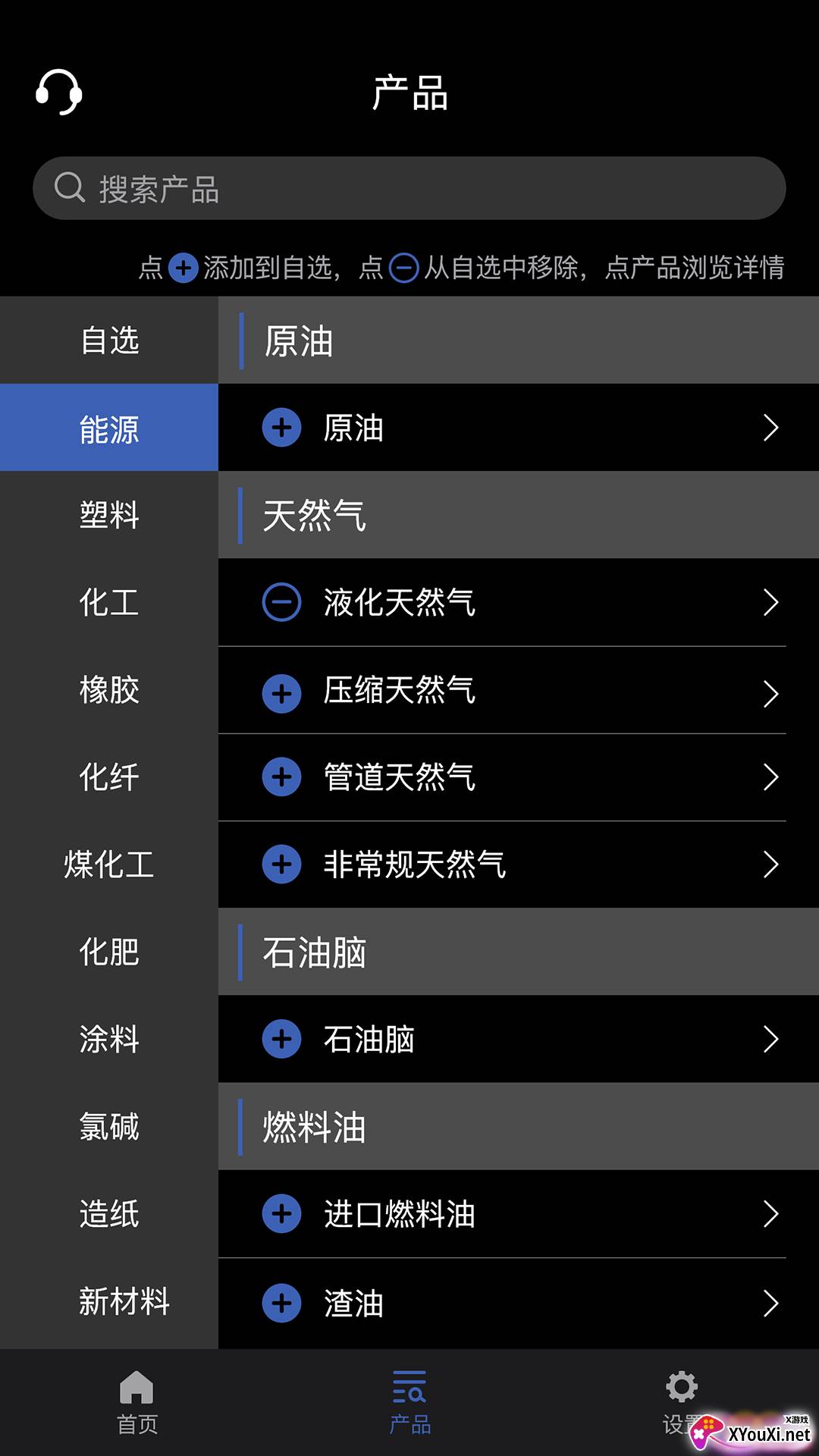Viewport: 819px width, 1456px height.
Task: Add 压缩天然气 to favorites
Action: (281, 693)
